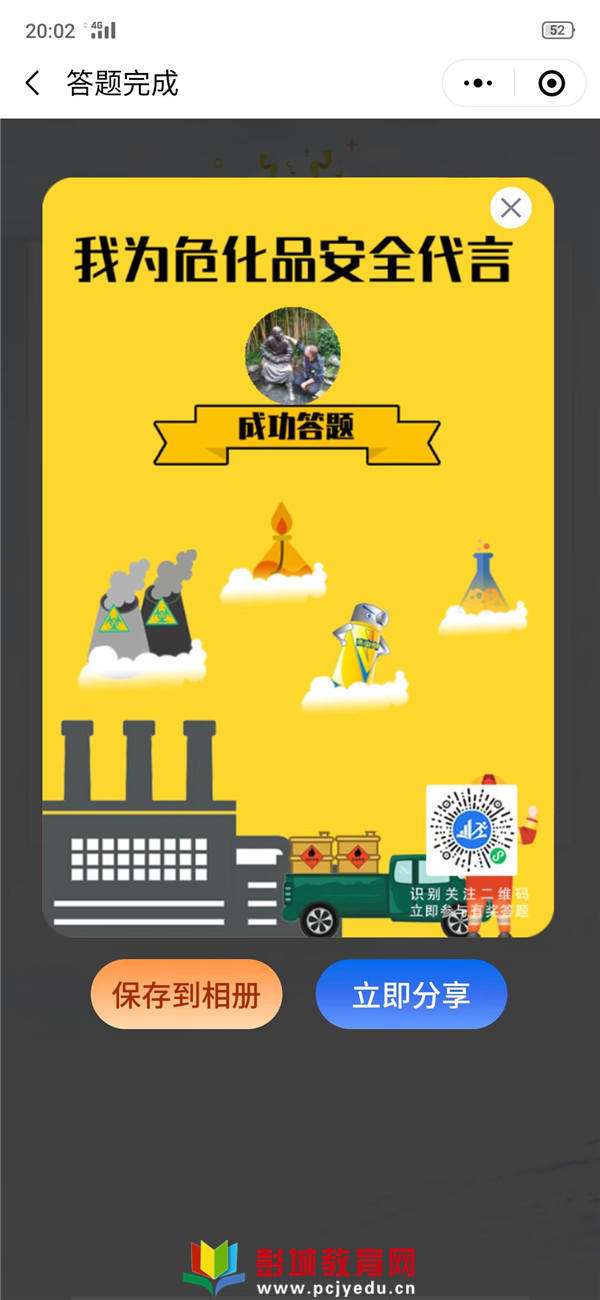Save the poster with 保存到相册
This screenshot has height=1300, width=600.
tap(186, 994)
